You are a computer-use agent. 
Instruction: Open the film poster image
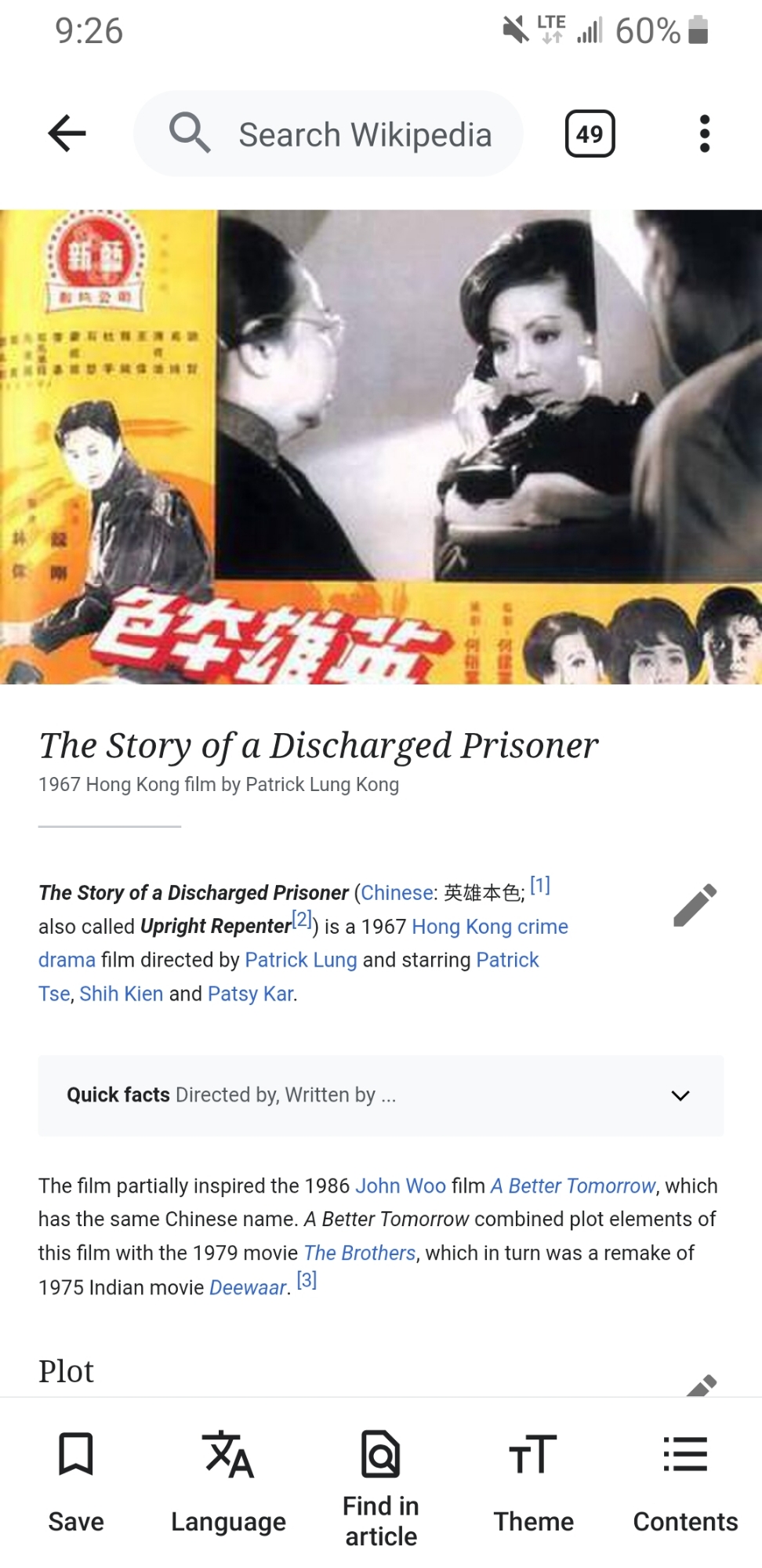(x=381, y=447)
